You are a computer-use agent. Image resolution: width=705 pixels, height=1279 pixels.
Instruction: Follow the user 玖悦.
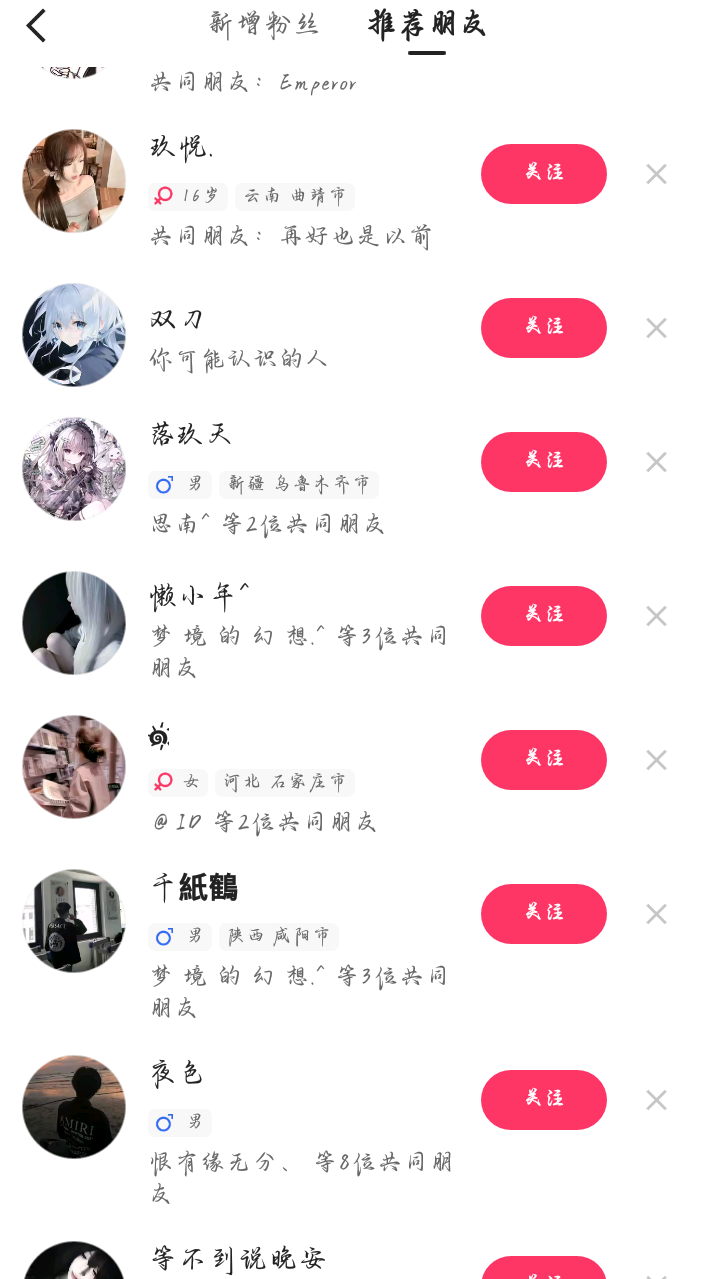[543, 174]
